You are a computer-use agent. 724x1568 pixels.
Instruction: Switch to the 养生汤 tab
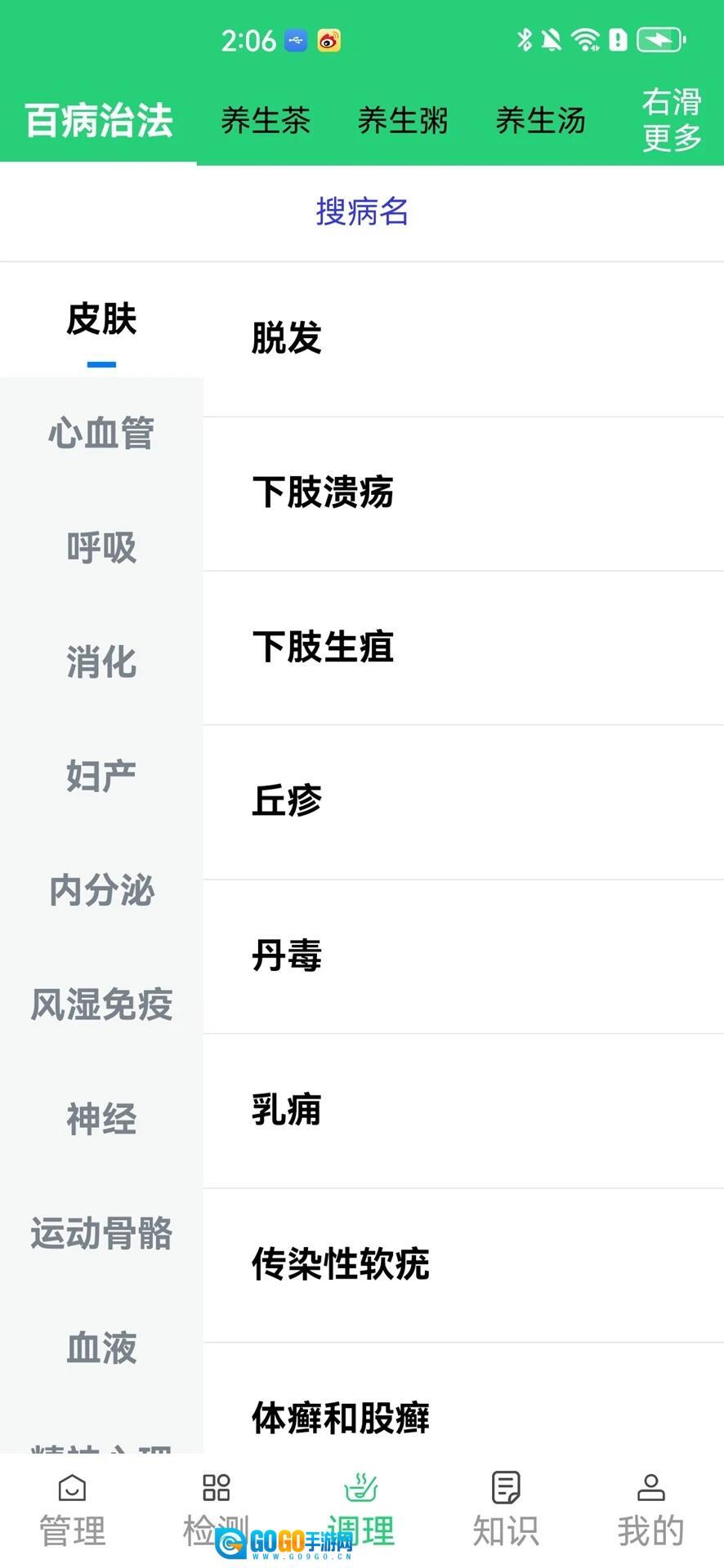pyautogui.click(x=540, y=121)
